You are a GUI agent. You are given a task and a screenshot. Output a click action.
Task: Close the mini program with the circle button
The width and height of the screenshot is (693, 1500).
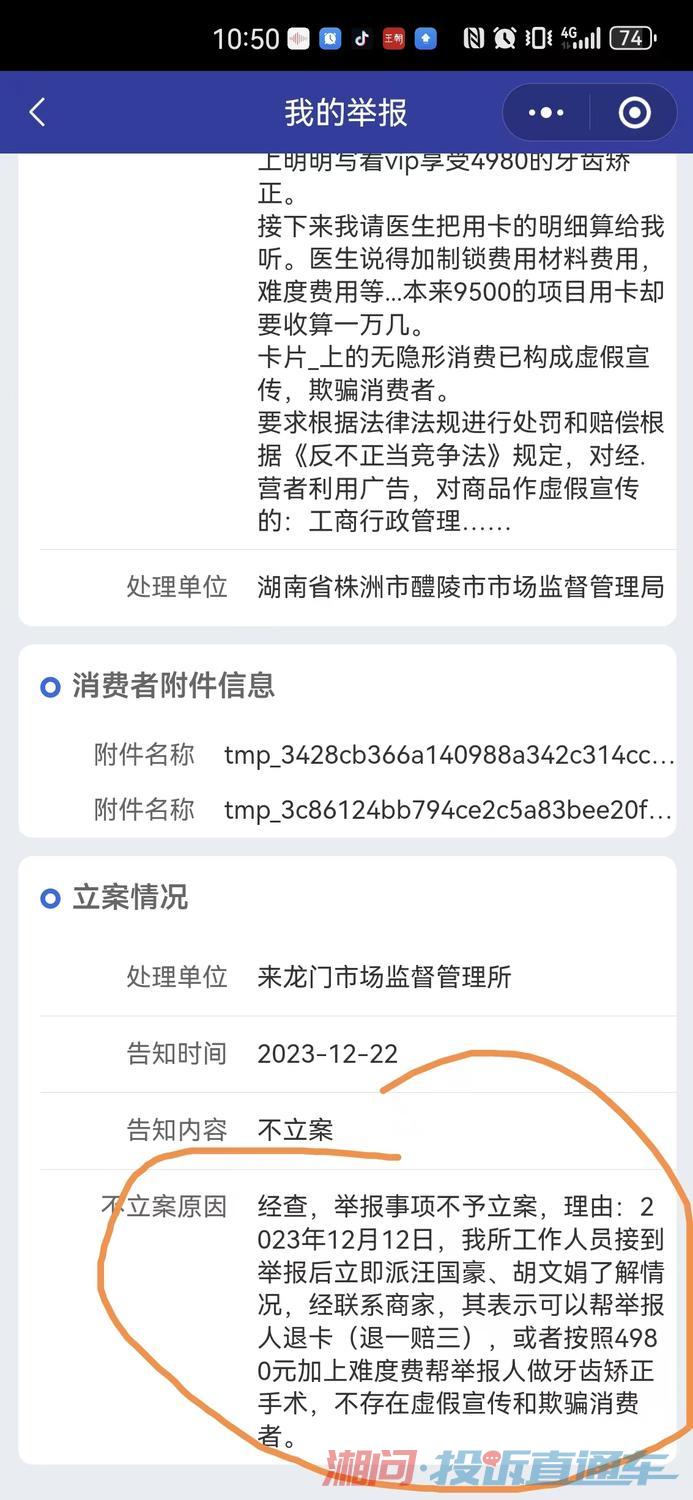(634, 113)
